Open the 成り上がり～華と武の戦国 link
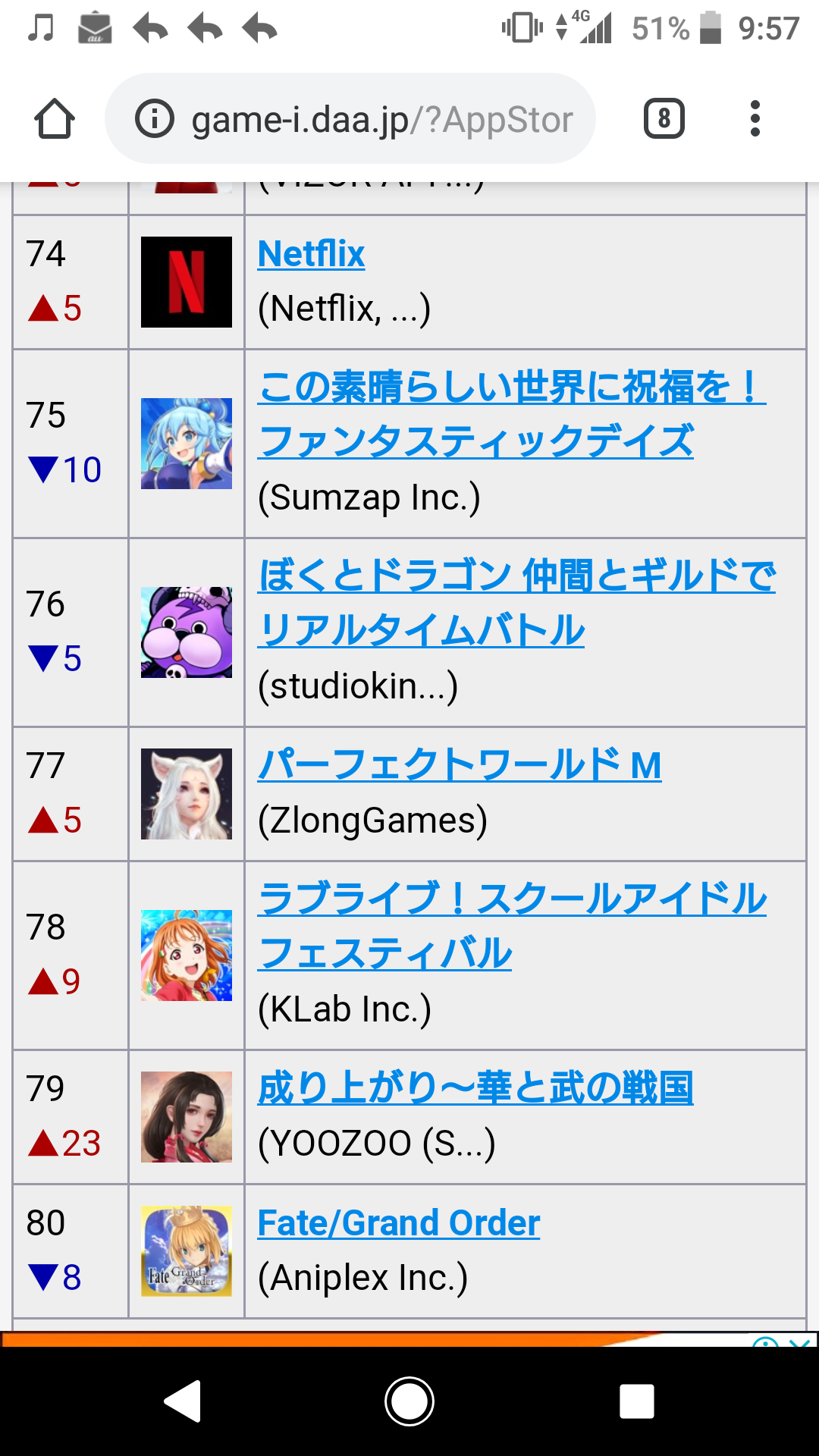 point(475,1088)
